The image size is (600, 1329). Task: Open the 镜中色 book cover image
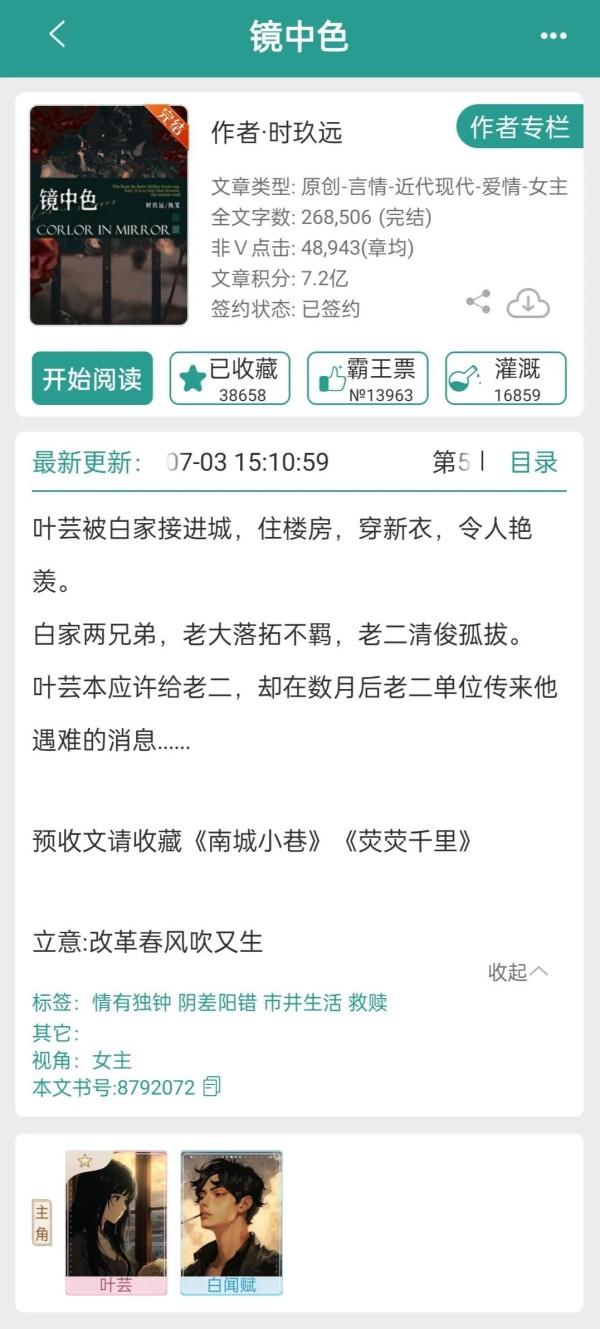tap(109, 215)
